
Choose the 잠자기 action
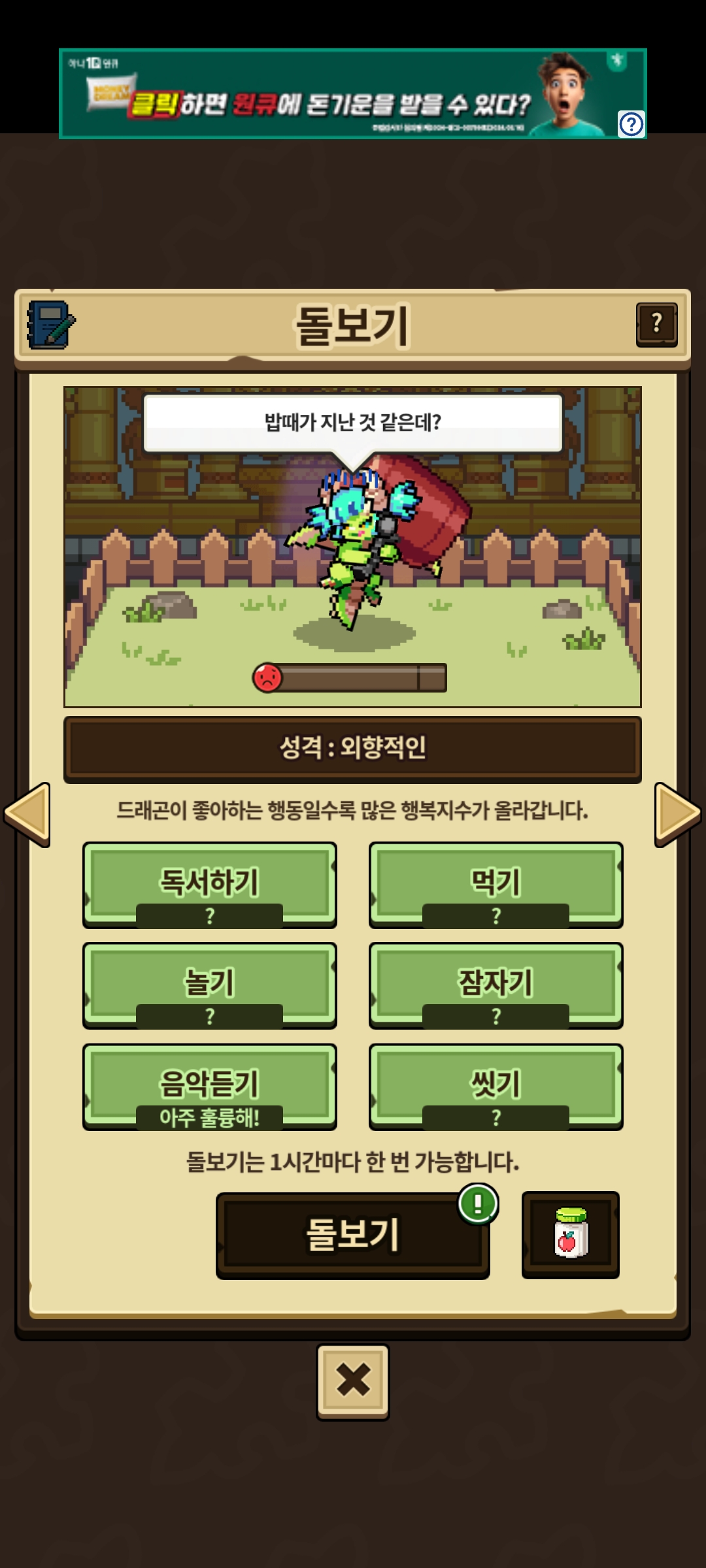[x=496, y=986]
